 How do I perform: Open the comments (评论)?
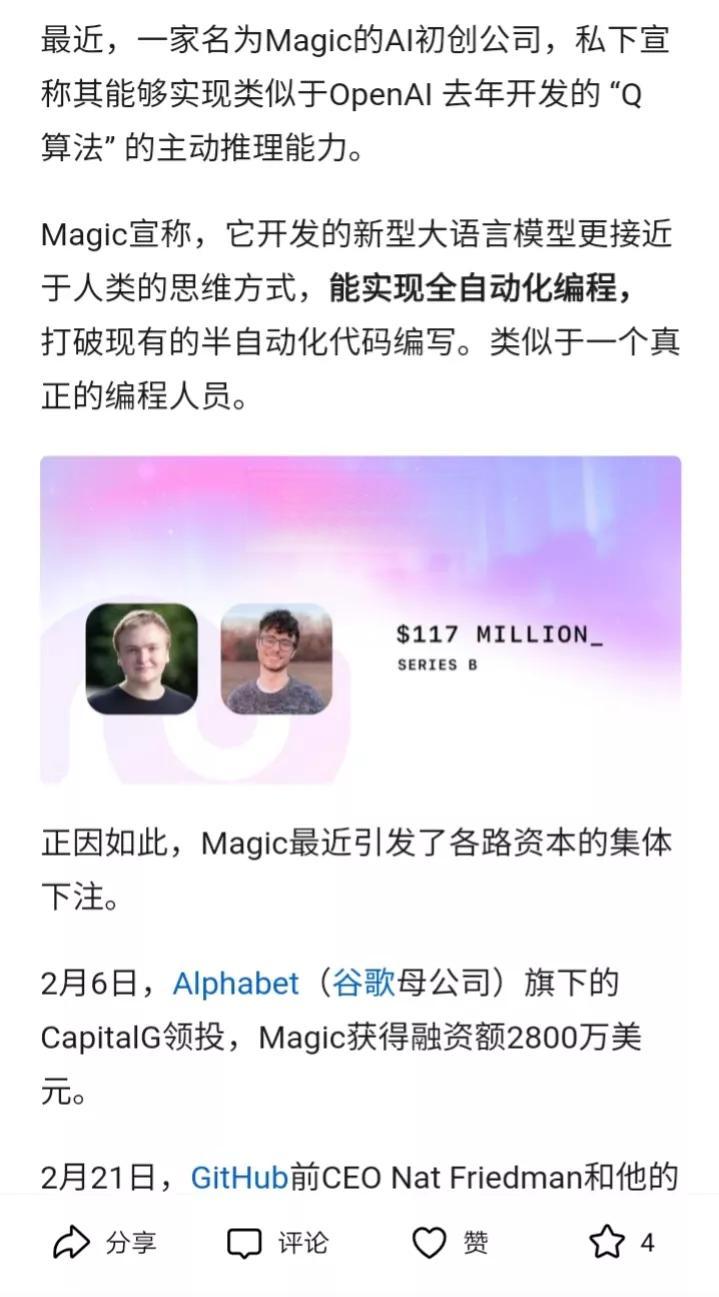[x=277, y=1243]
